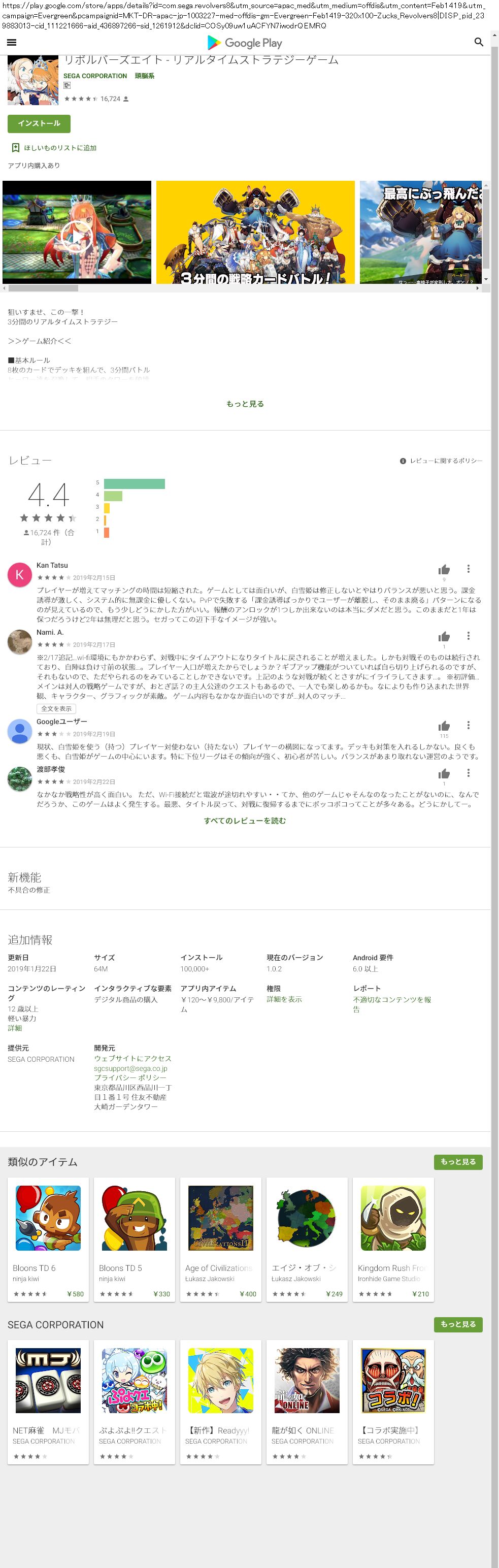Show full text of Nami. A.'s review
The width and height of the screenshot is (499, 1568).
point(56,708)
